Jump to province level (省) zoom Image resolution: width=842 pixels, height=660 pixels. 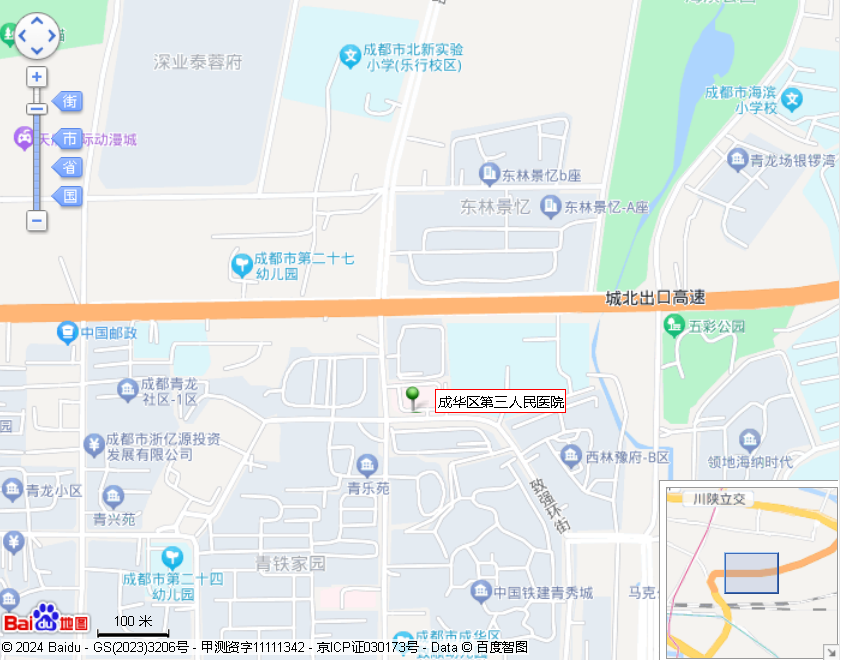pos(68,167)
